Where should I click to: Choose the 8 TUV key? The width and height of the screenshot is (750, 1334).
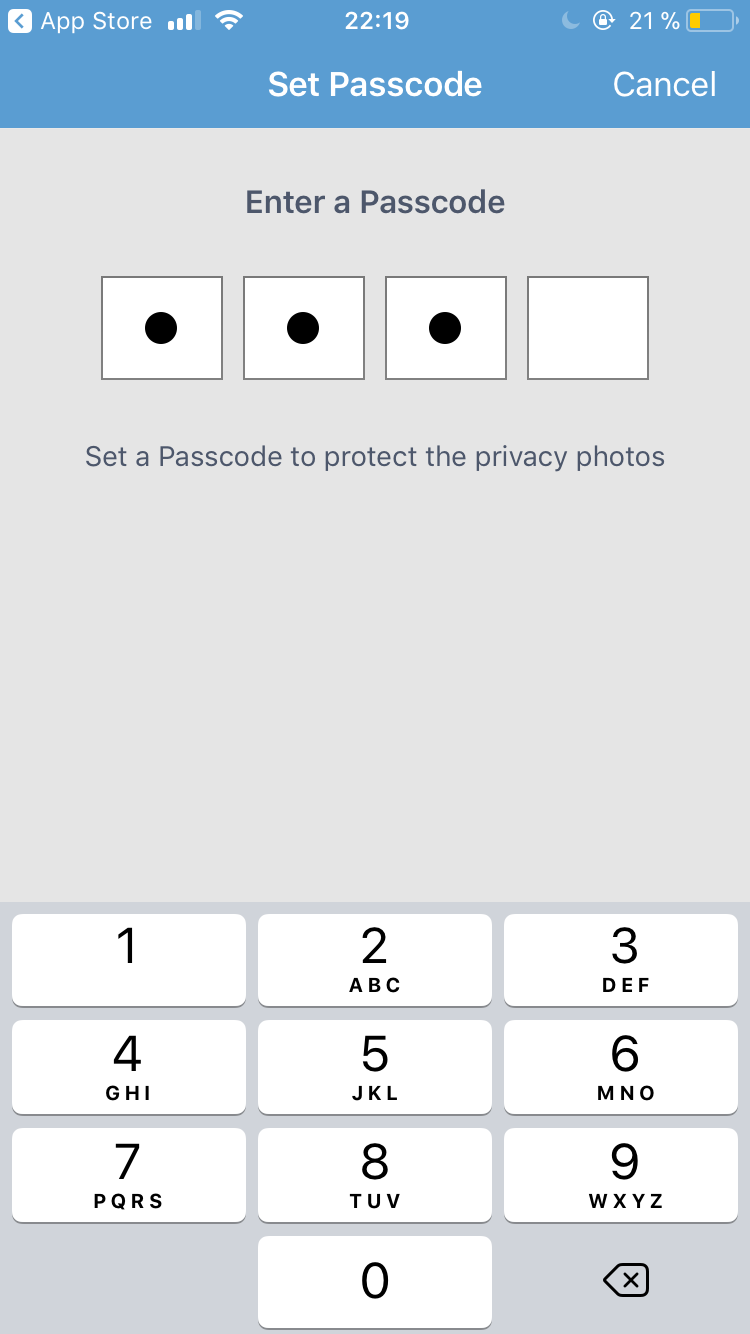[375, 1175]
